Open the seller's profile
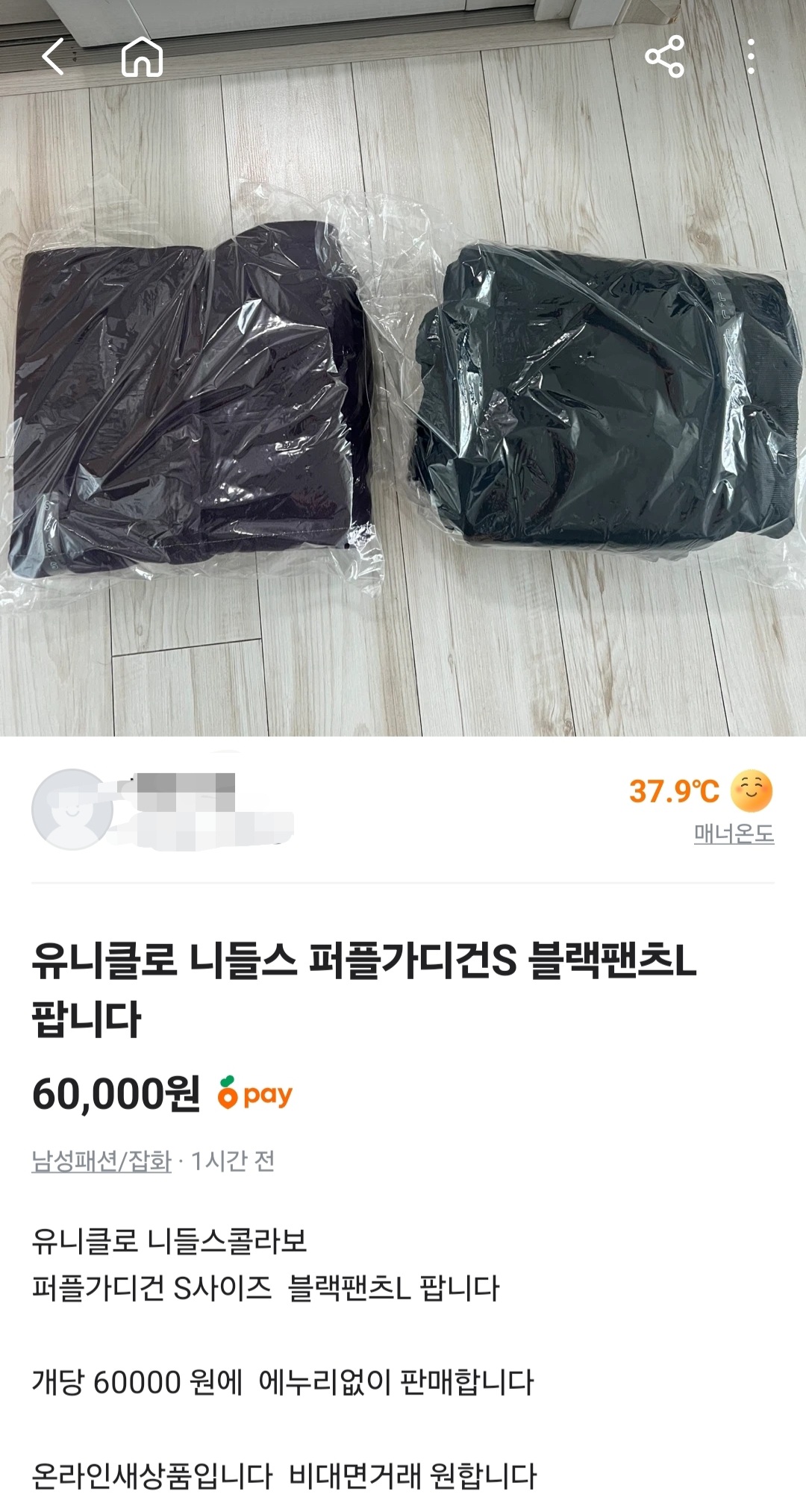Viewport: 806px width, 1512px height. [73, 809]
